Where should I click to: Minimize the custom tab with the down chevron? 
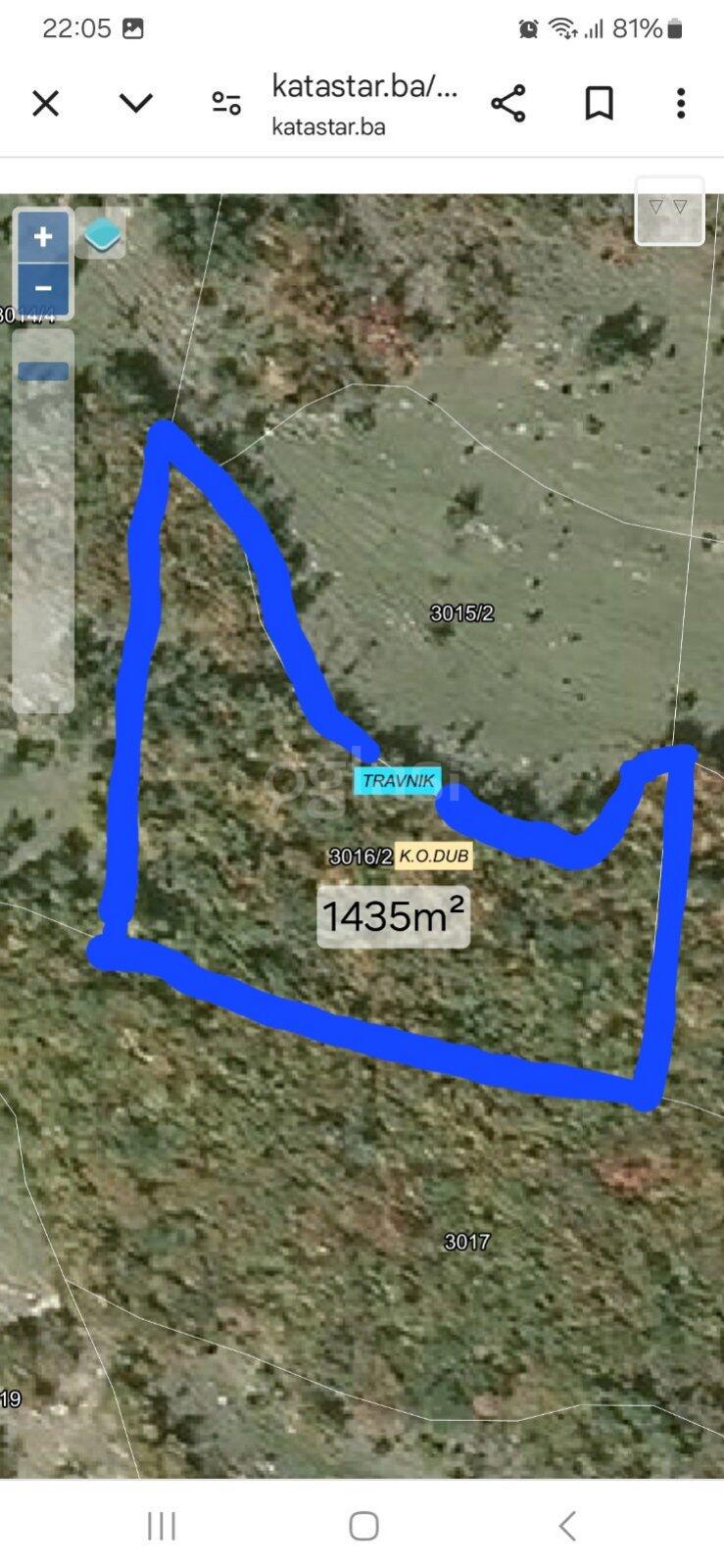(x=136, y=103)
